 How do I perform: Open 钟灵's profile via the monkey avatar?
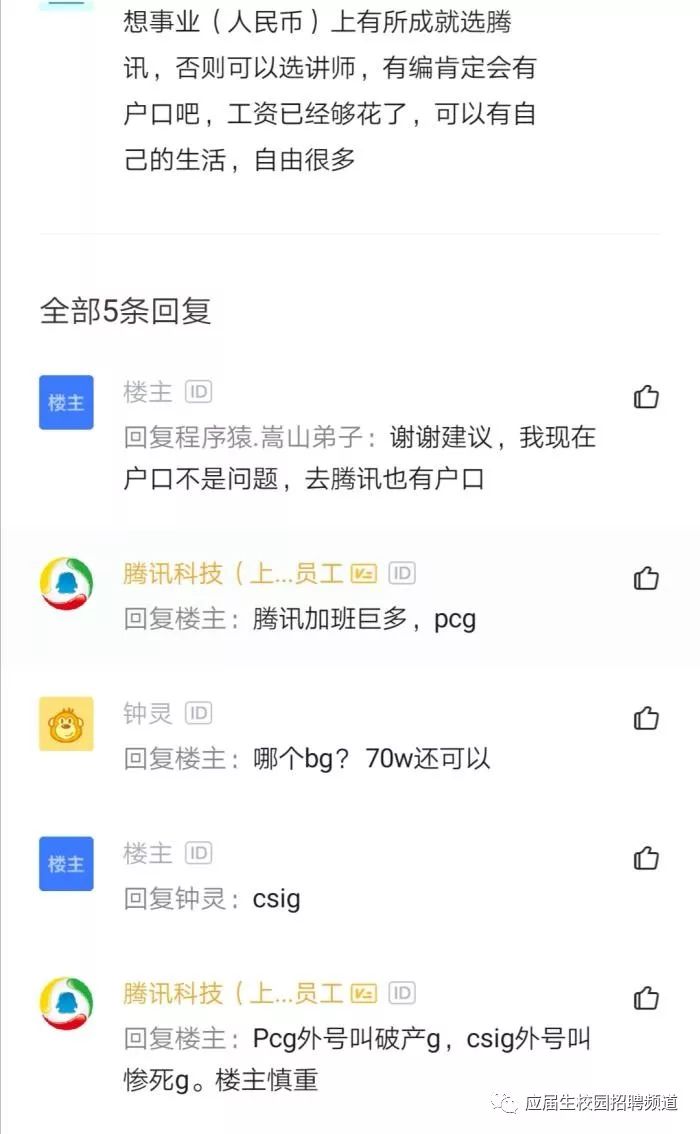66,723
